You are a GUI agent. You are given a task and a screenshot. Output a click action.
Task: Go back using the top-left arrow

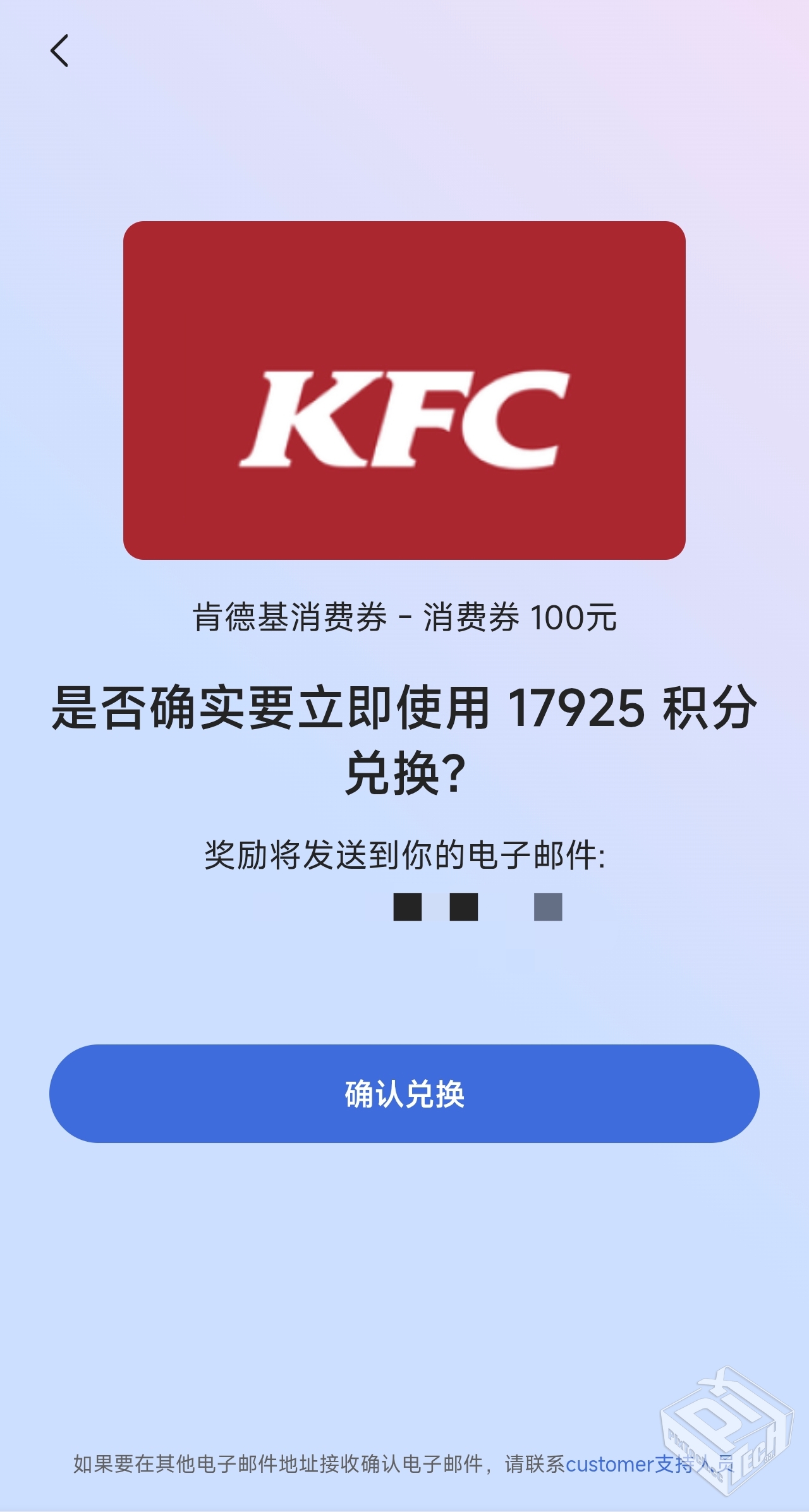pos(59,51)
